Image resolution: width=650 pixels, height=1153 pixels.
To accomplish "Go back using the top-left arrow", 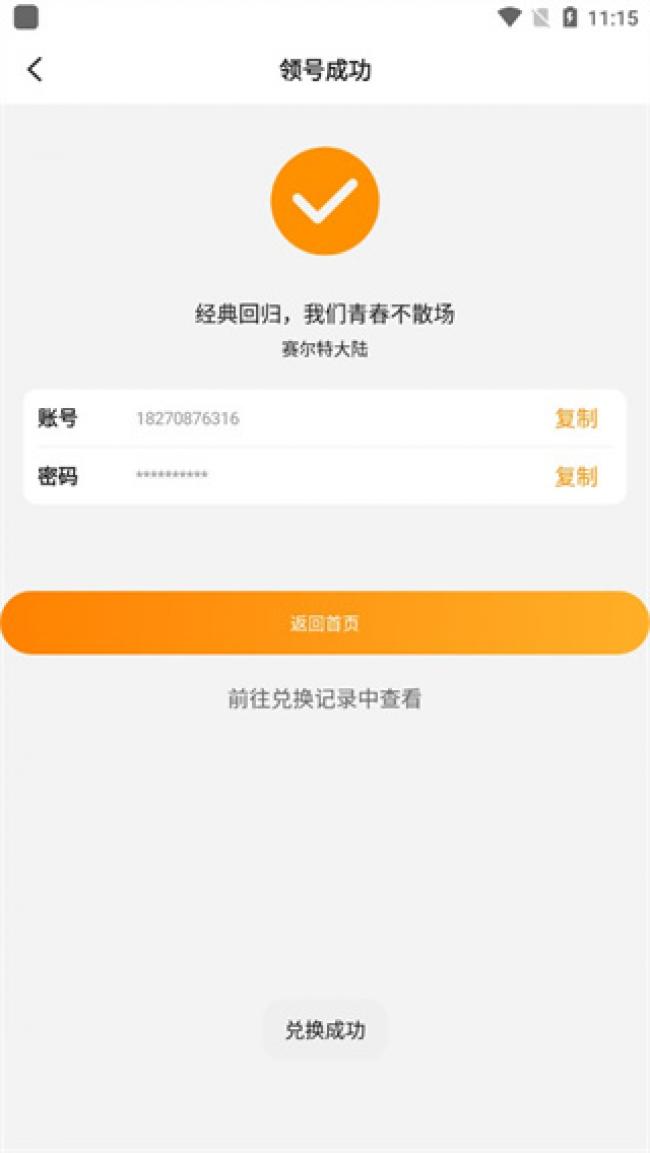I will click(x=35, y=69).
